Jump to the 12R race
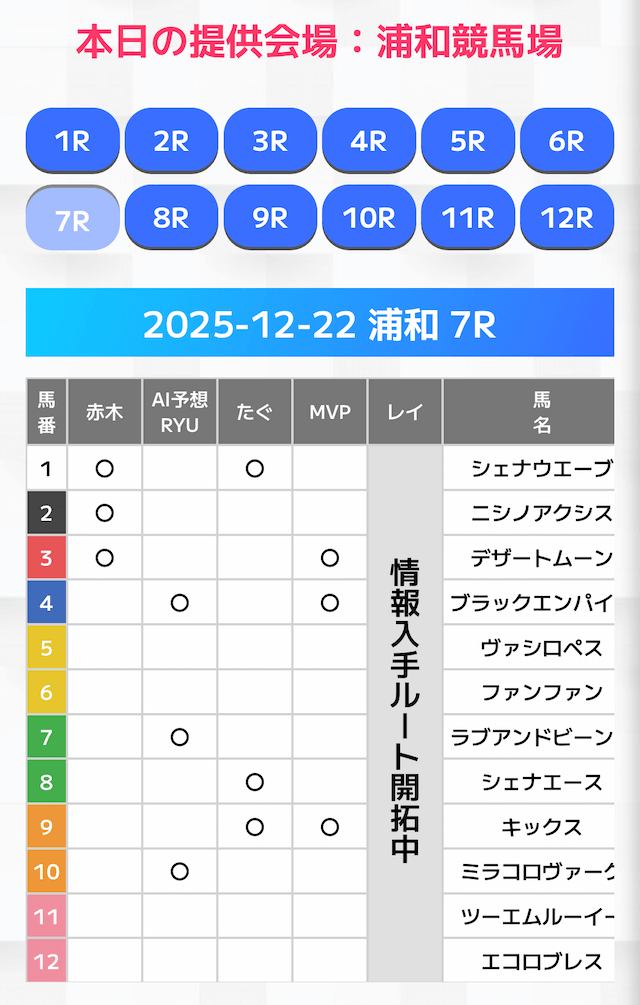The image size is (640, 1005). [567, 217]
